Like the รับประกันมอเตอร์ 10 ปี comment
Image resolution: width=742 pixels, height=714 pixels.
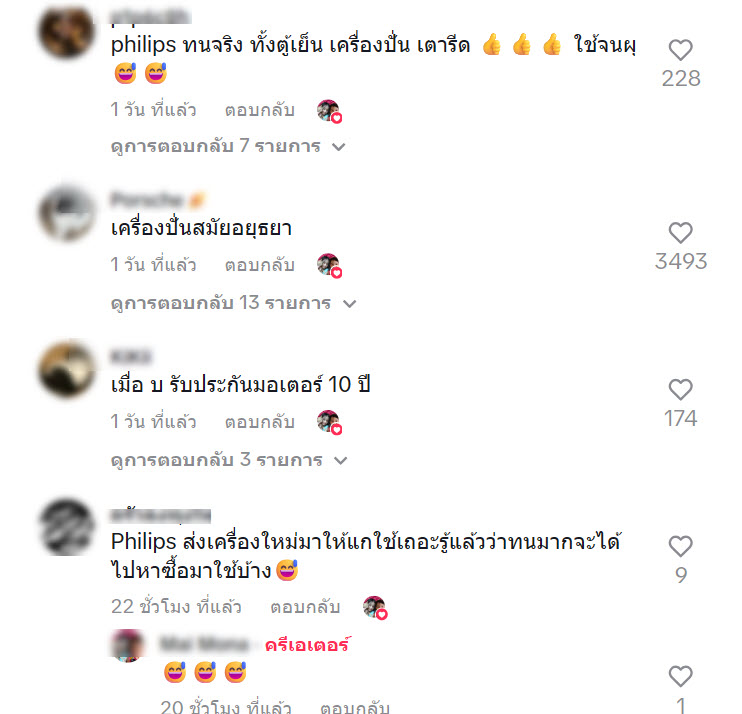coord(681,390)
